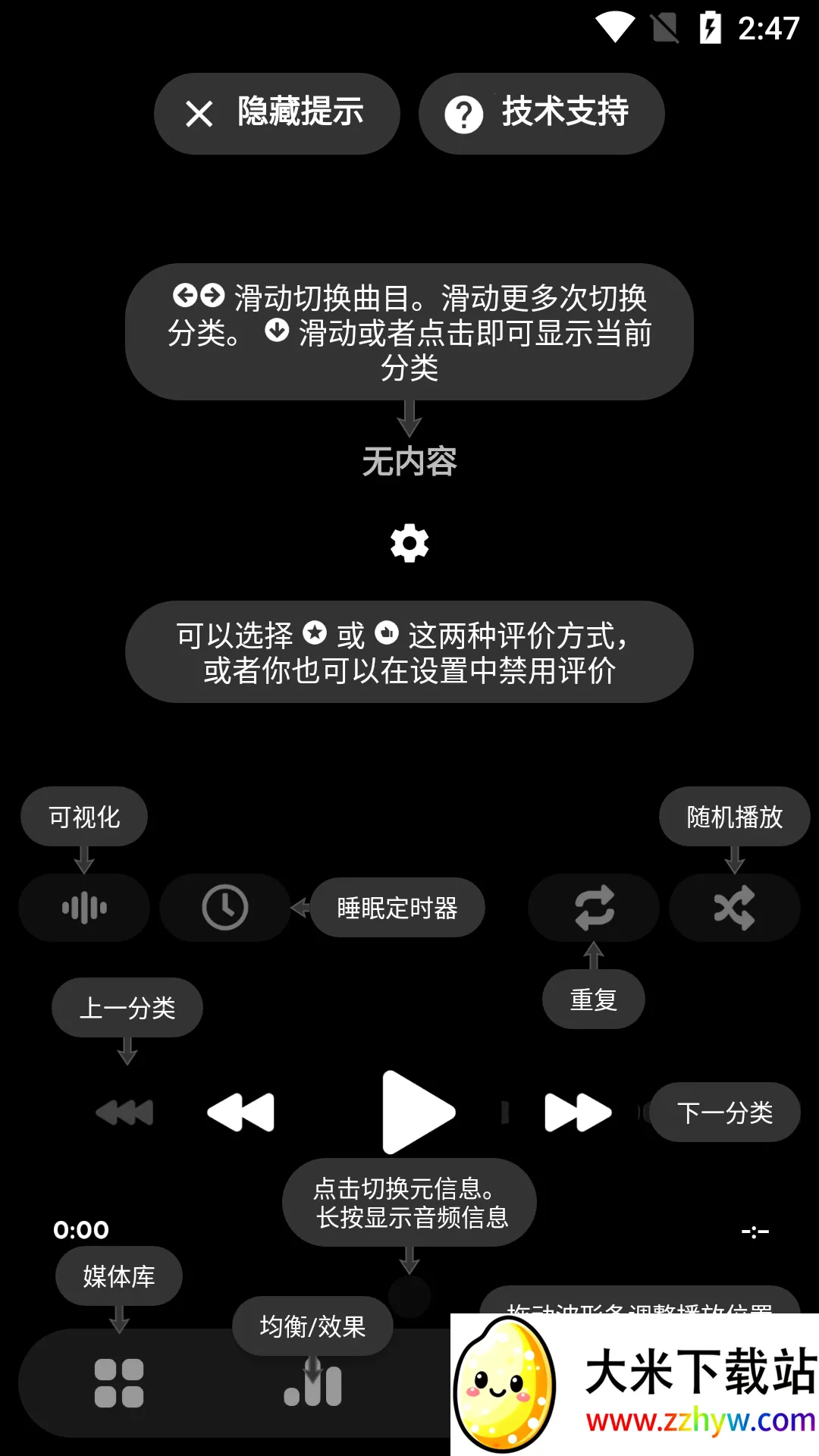Screen dimensions: 819x1456
Task: Jump to the previous category
Action: (x=125, y=1112)
